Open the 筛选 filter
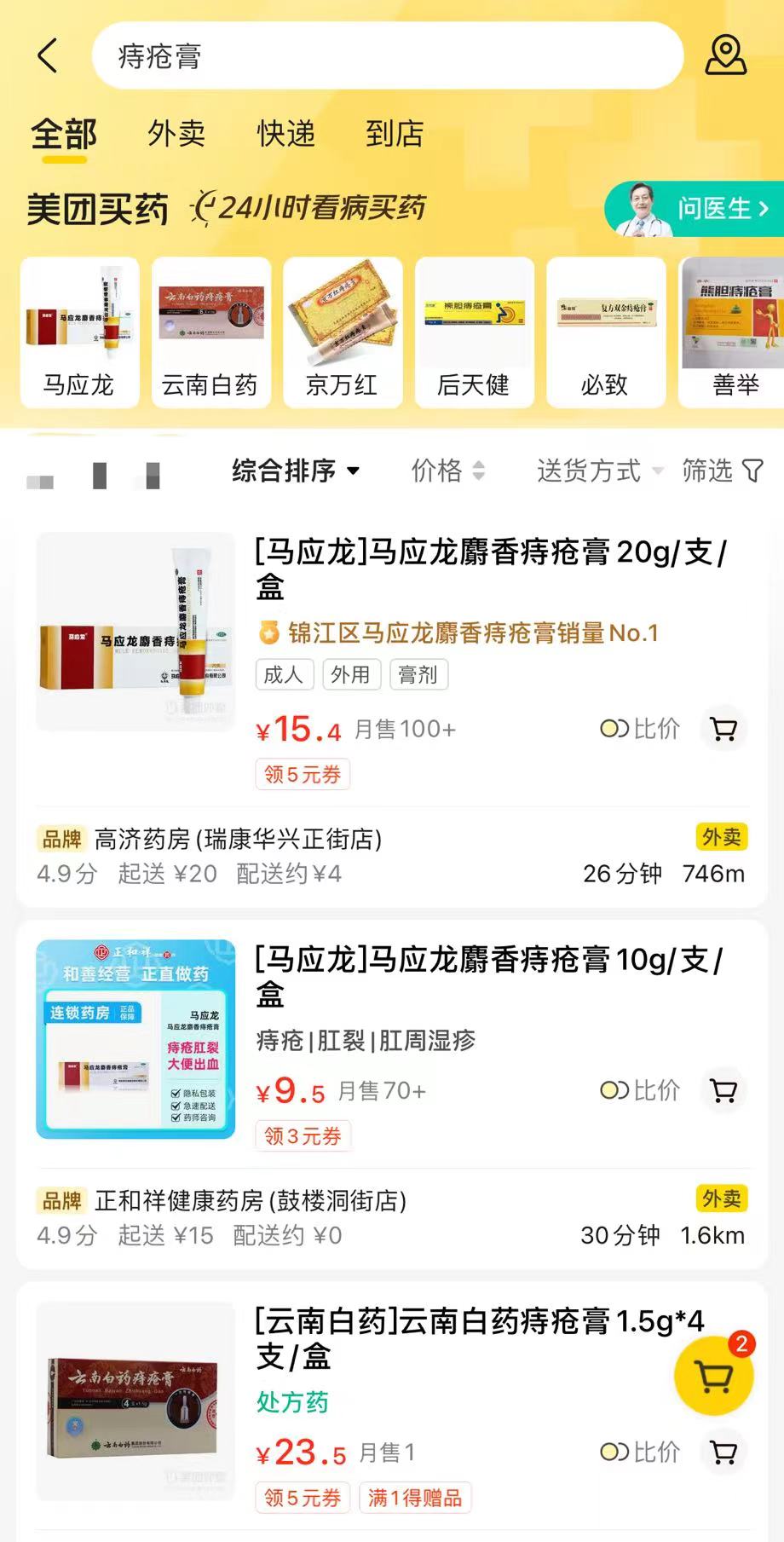The image size is (784, 1542). 723,471
